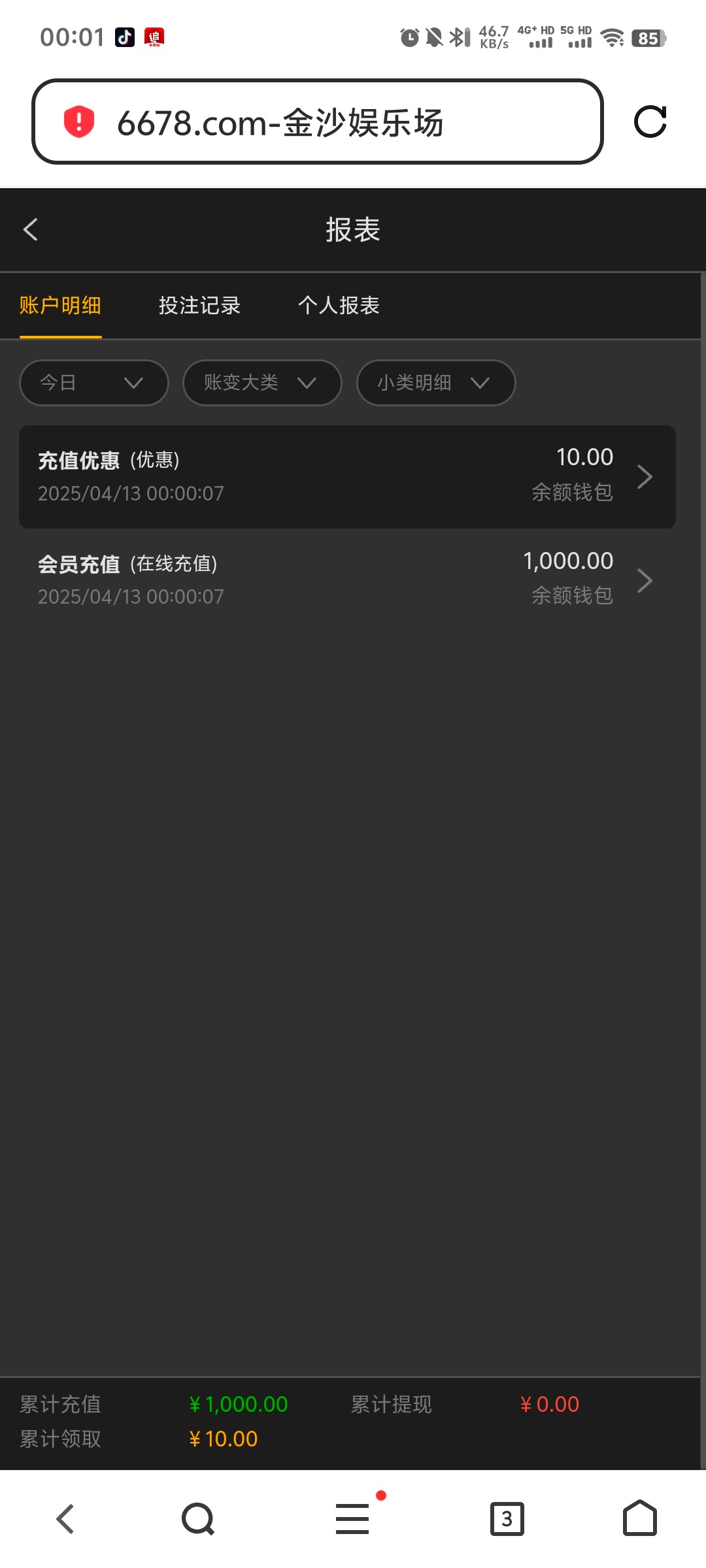Screen dimensions: 706x1568
Task: Switch to the 个人报表 tab
Action: click(339, 305)
